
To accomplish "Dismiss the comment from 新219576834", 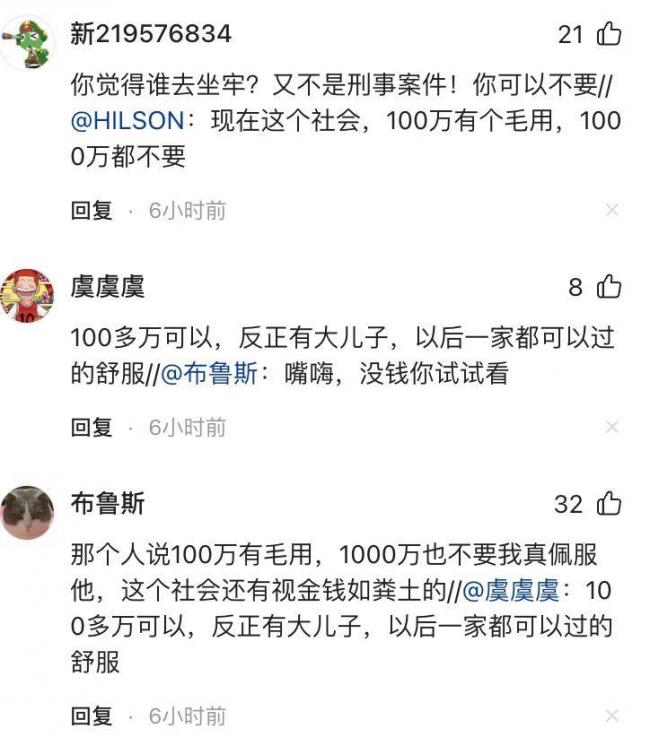I will [x=612, y=210].
